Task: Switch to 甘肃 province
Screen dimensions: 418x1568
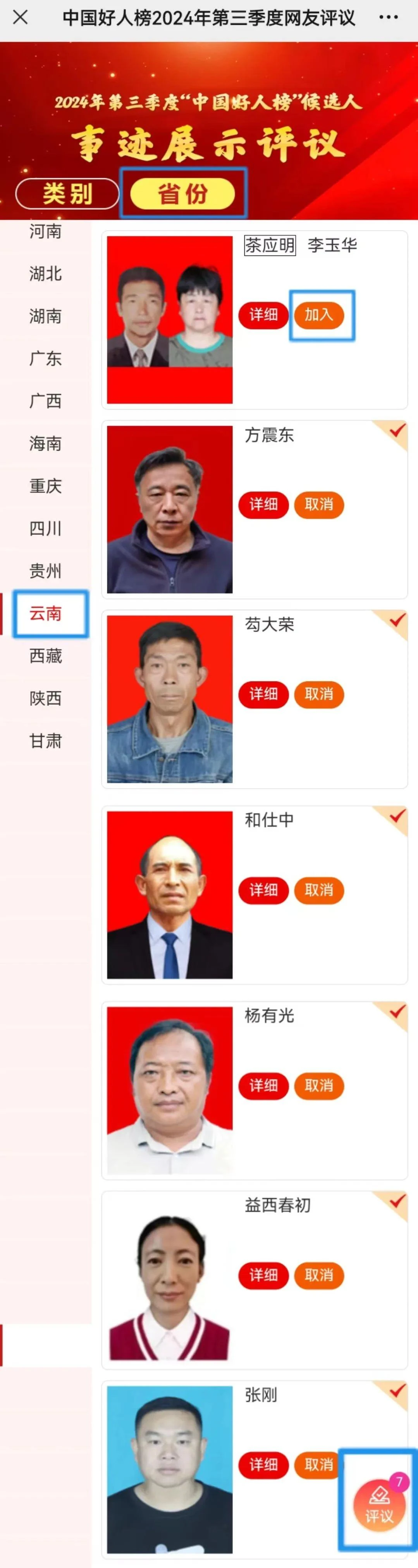Action: 46,741
